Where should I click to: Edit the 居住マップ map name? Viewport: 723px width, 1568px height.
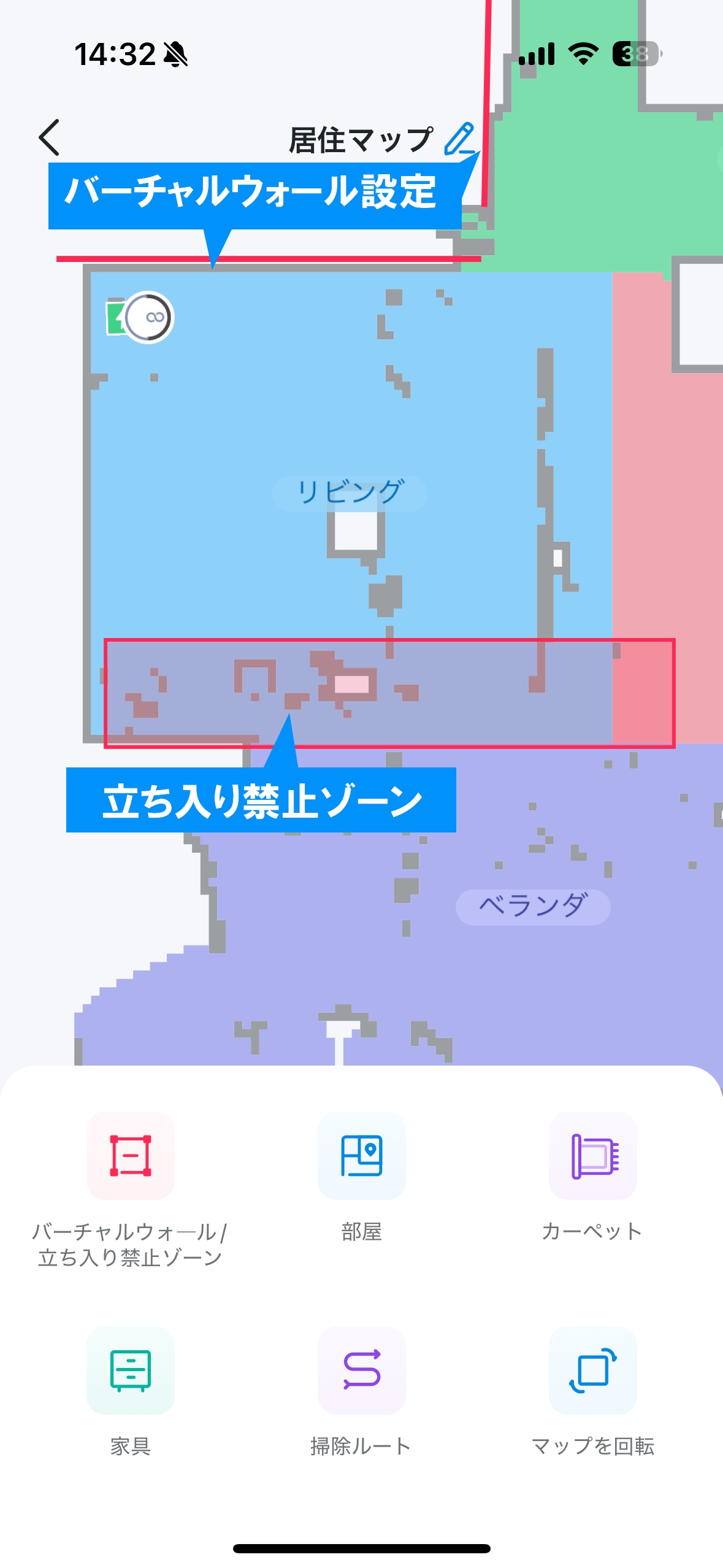459,139
